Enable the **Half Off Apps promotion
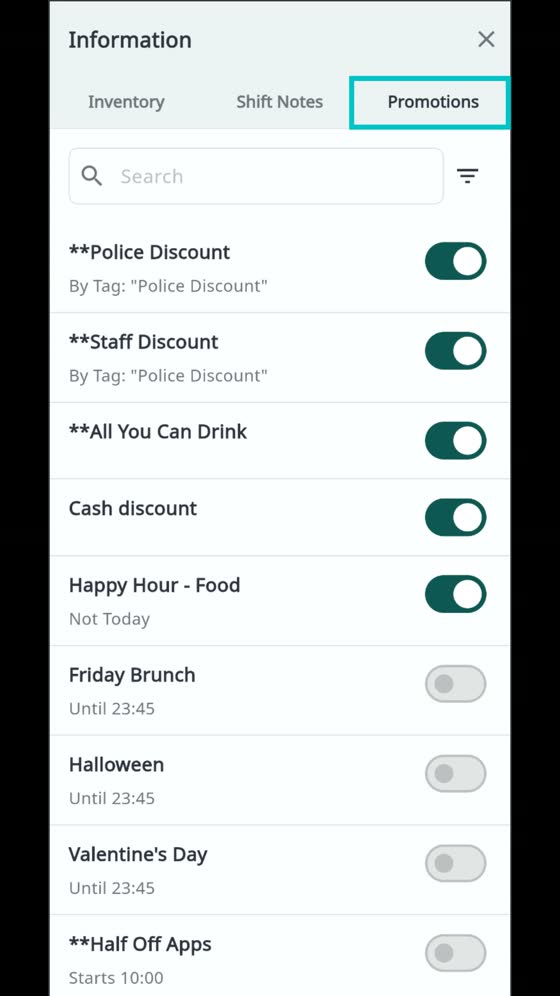Viewport: 560px width, 996px height. tap(455, 953)
